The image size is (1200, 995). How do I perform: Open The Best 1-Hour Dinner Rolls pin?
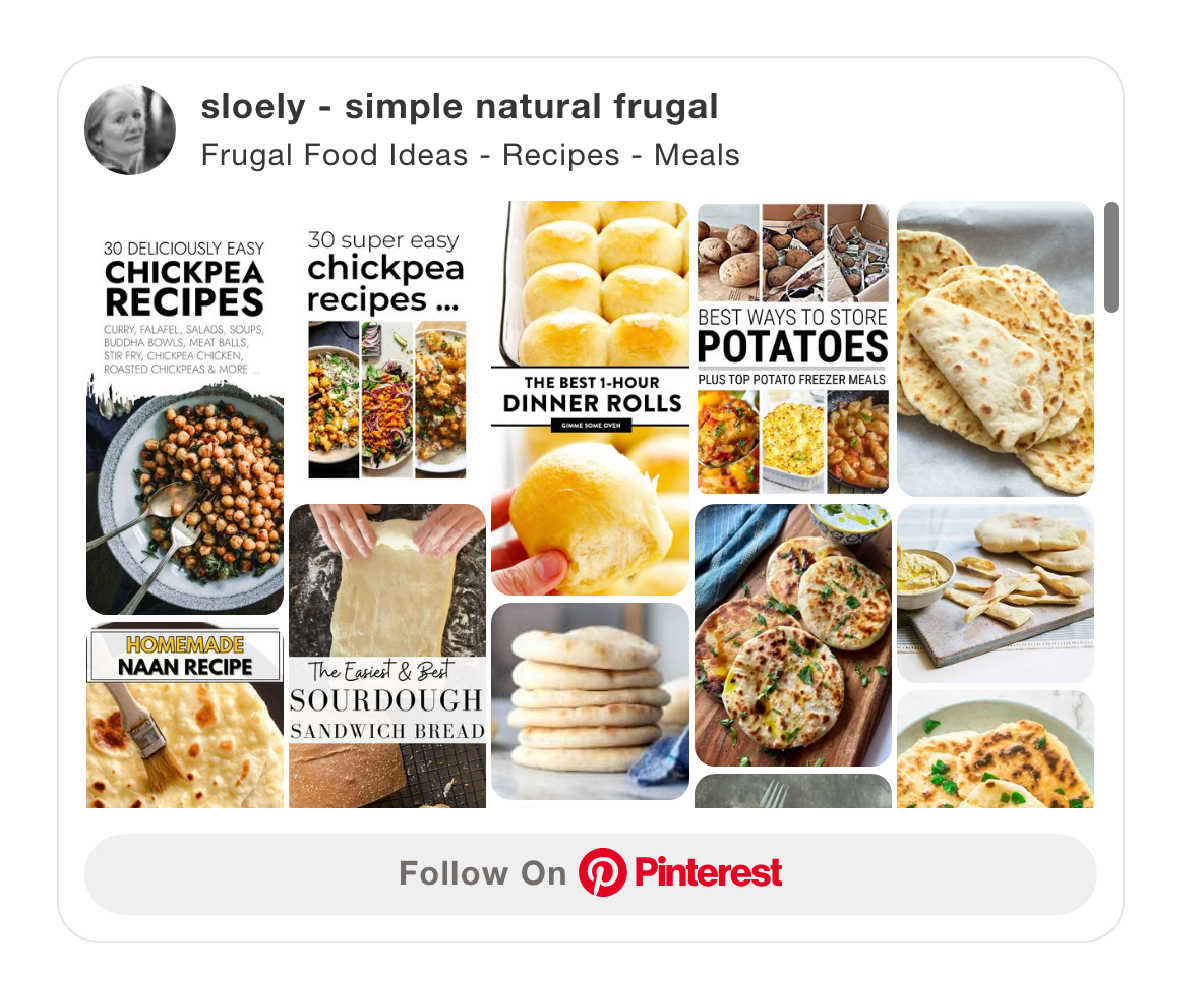590,400
